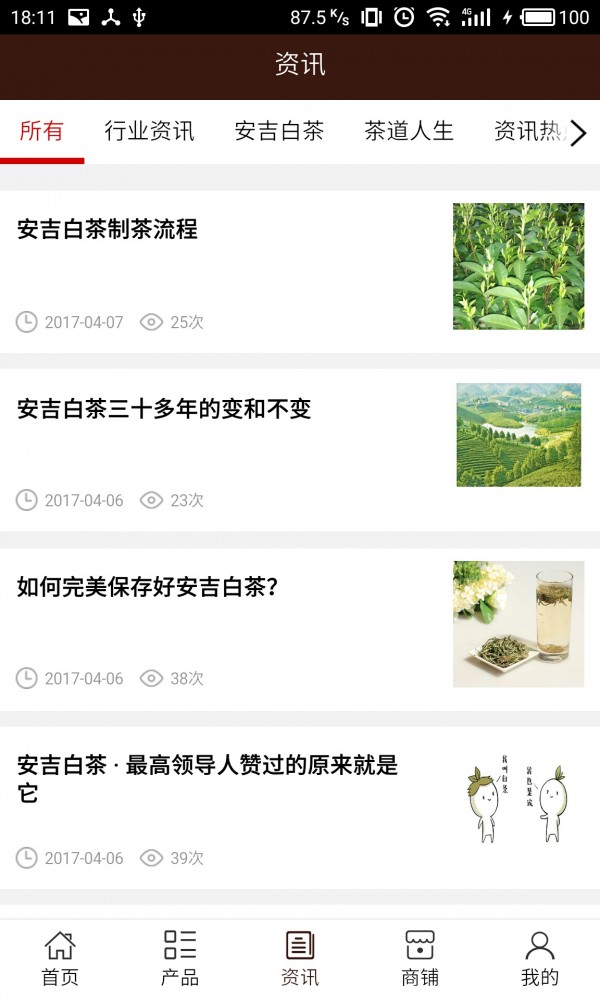Viewport: 600px width, 1000px height.
Task: Open article 如何完美保存好安吉白茶？
Action: [x=147, y=586]
